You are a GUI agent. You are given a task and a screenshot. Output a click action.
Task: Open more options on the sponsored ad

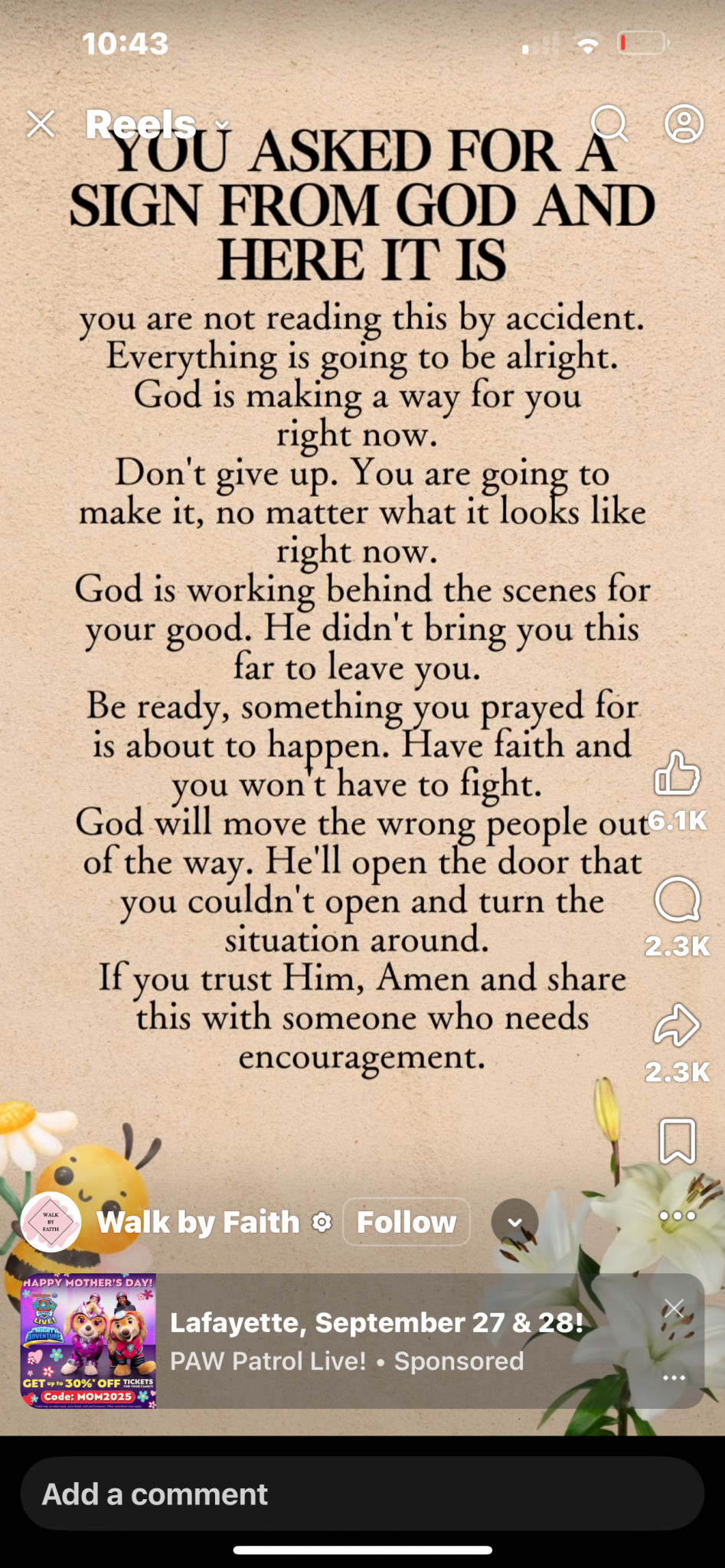coord(674,1377)
